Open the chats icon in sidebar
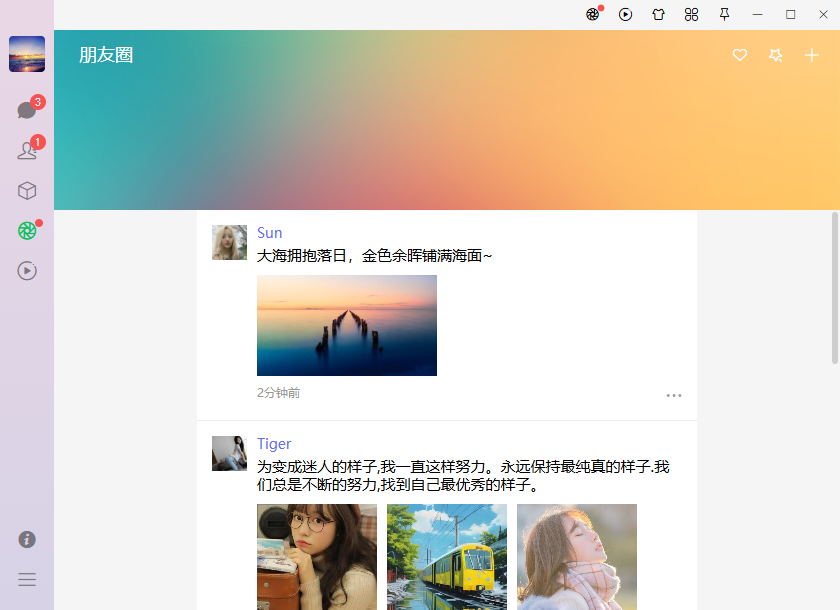The image size is (840, 610). tap(27, 110)
